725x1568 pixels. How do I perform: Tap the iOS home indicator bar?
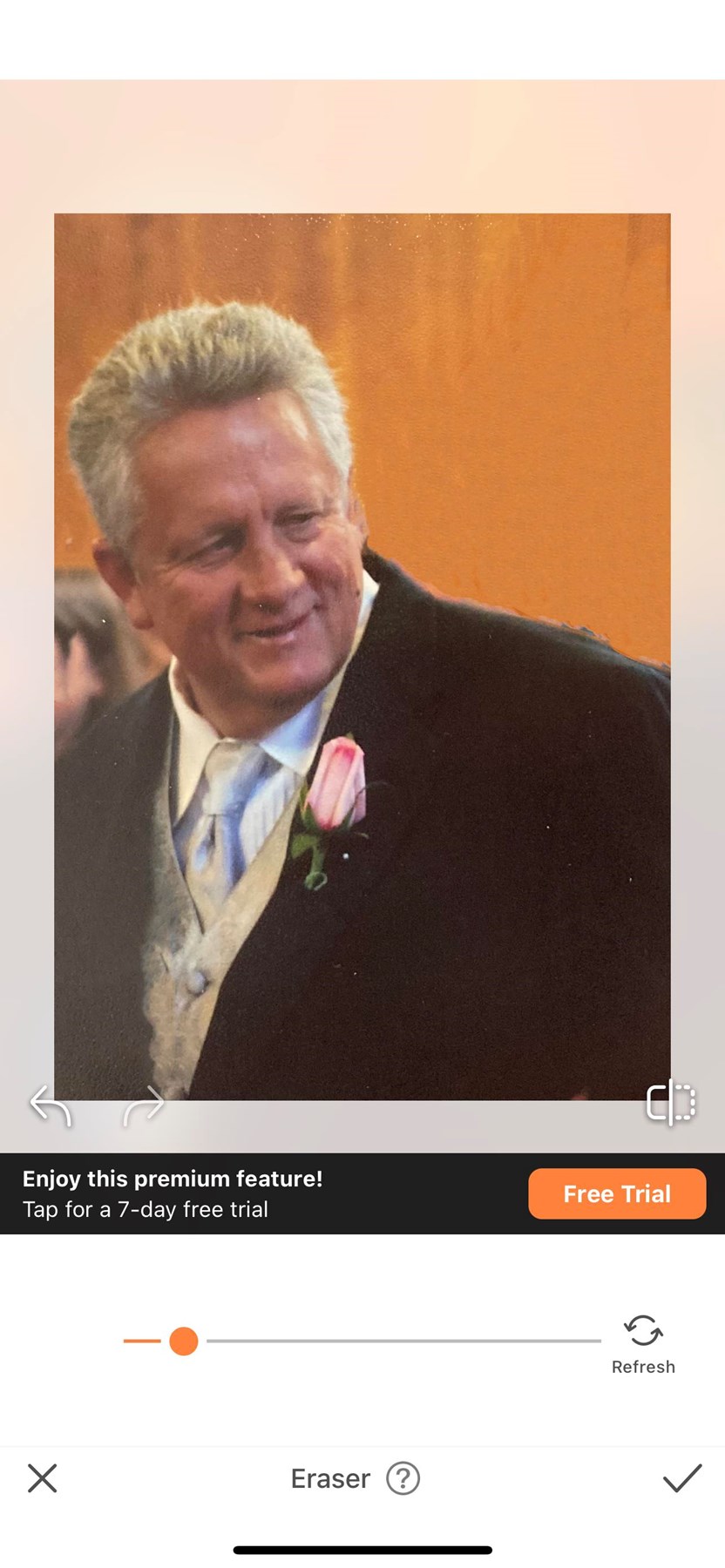click(362, 1550)
